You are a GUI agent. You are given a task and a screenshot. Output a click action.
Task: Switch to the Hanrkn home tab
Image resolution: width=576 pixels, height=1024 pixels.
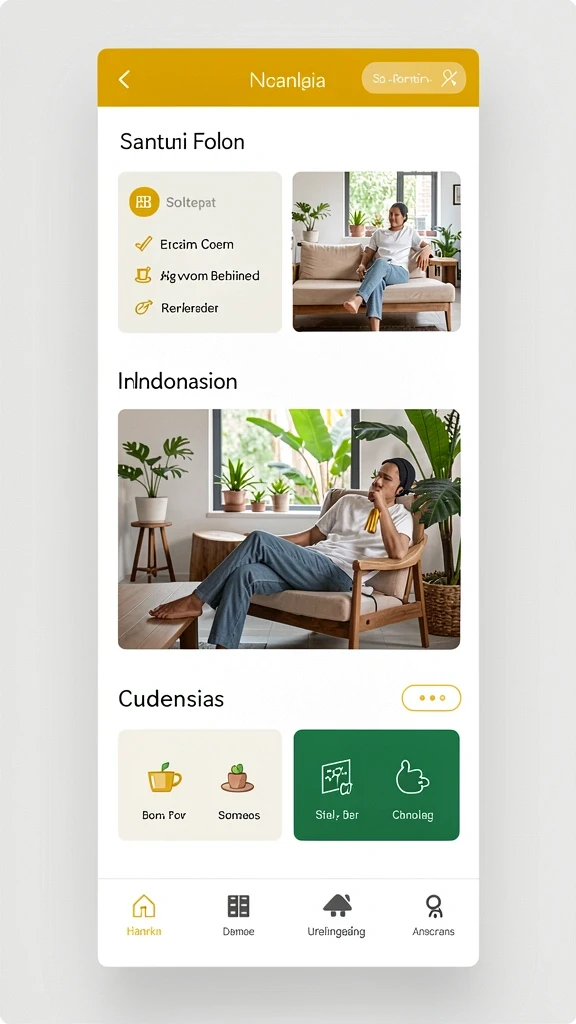(x=144, y=916)
